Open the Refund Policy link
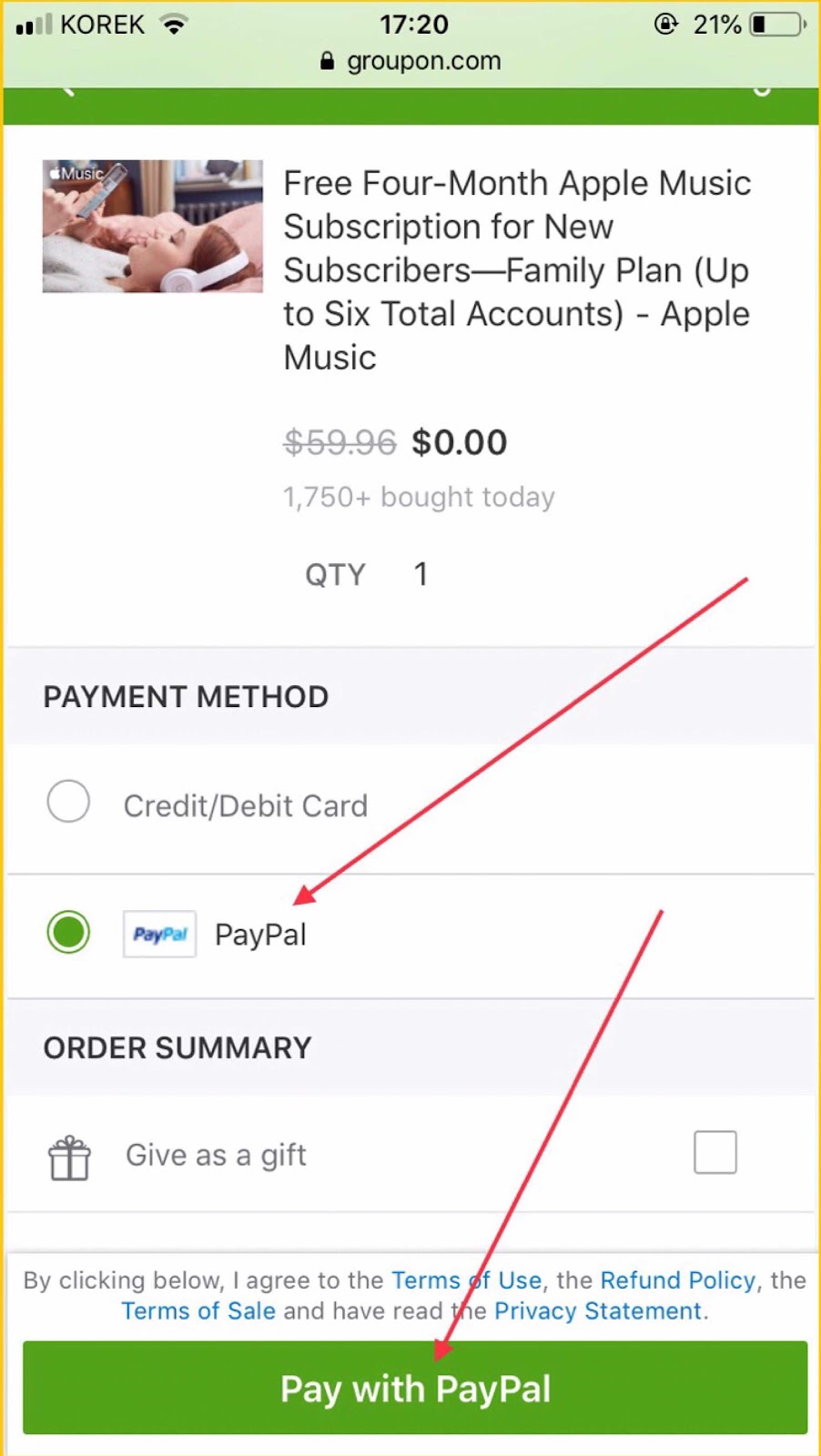Image resolution: width=821 pixels, height=1456 pixels. [677, 1279]
